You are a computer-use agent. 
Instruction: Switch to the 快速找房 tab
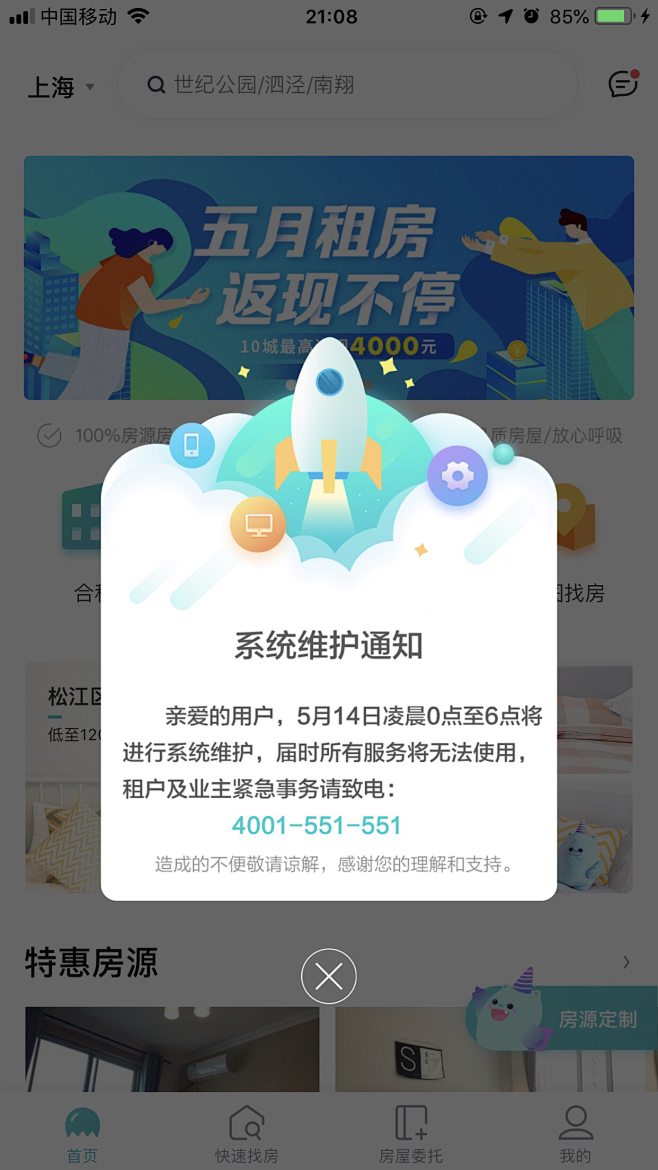tap(247, 1134)
